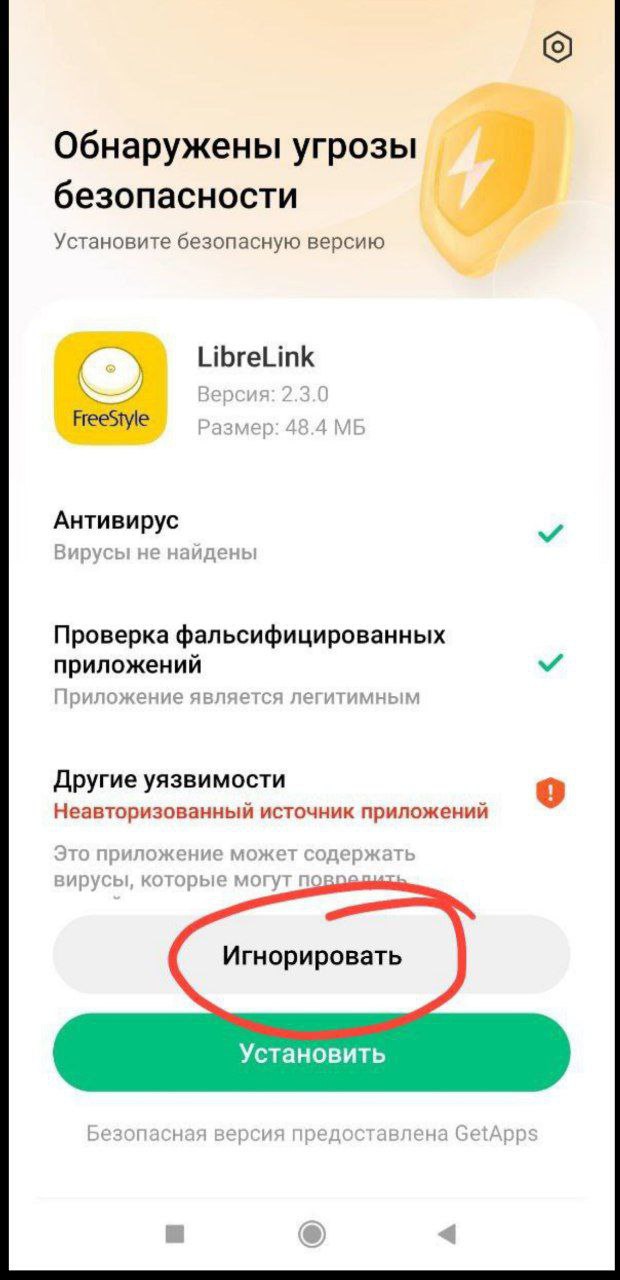The width and height of the screenshot is (620, 1280).
Task: Open the settings gear icon
Action: 557,47
